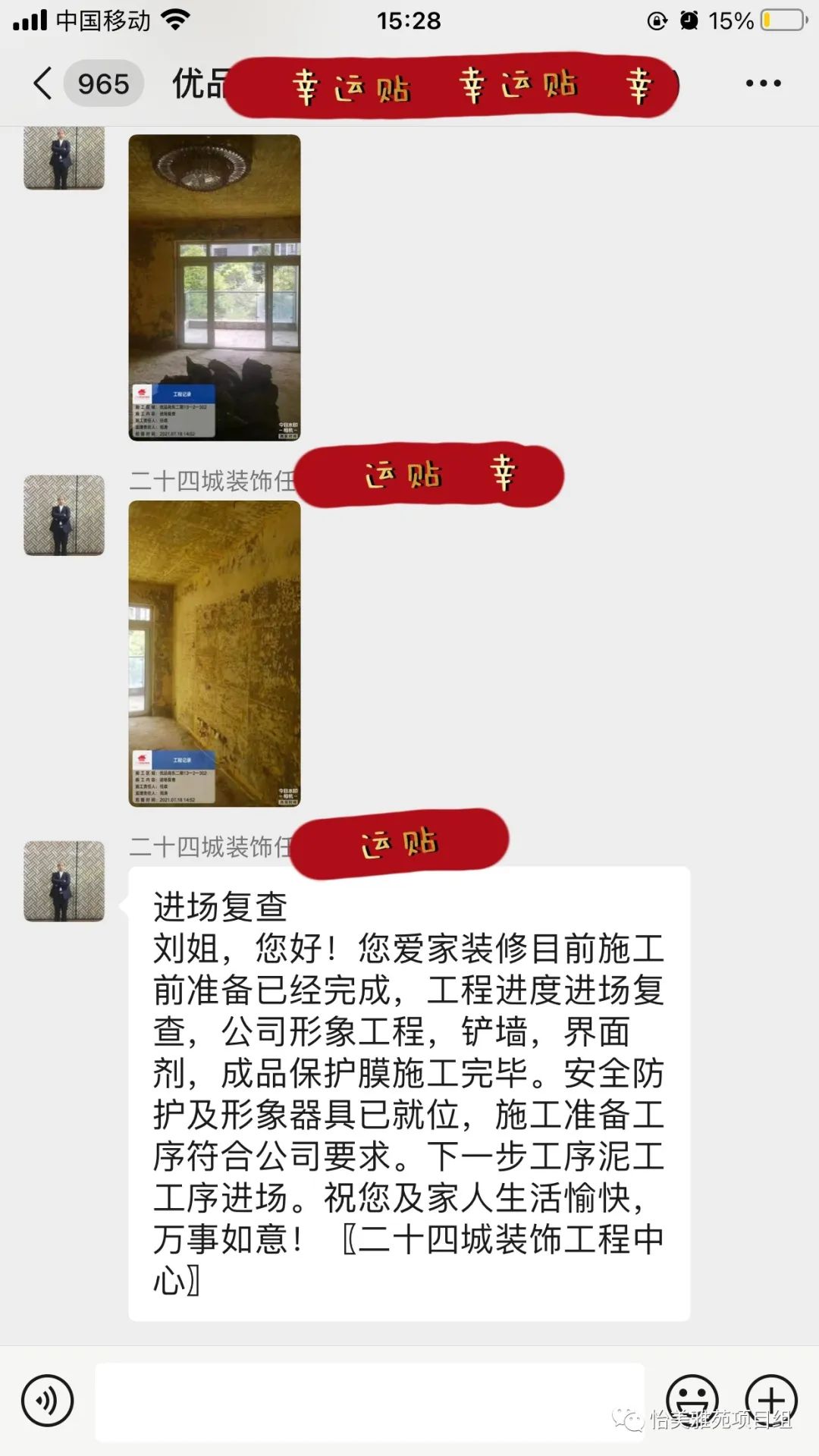
Task: Open the group chat overflow menu
Action: pos(763,83)
